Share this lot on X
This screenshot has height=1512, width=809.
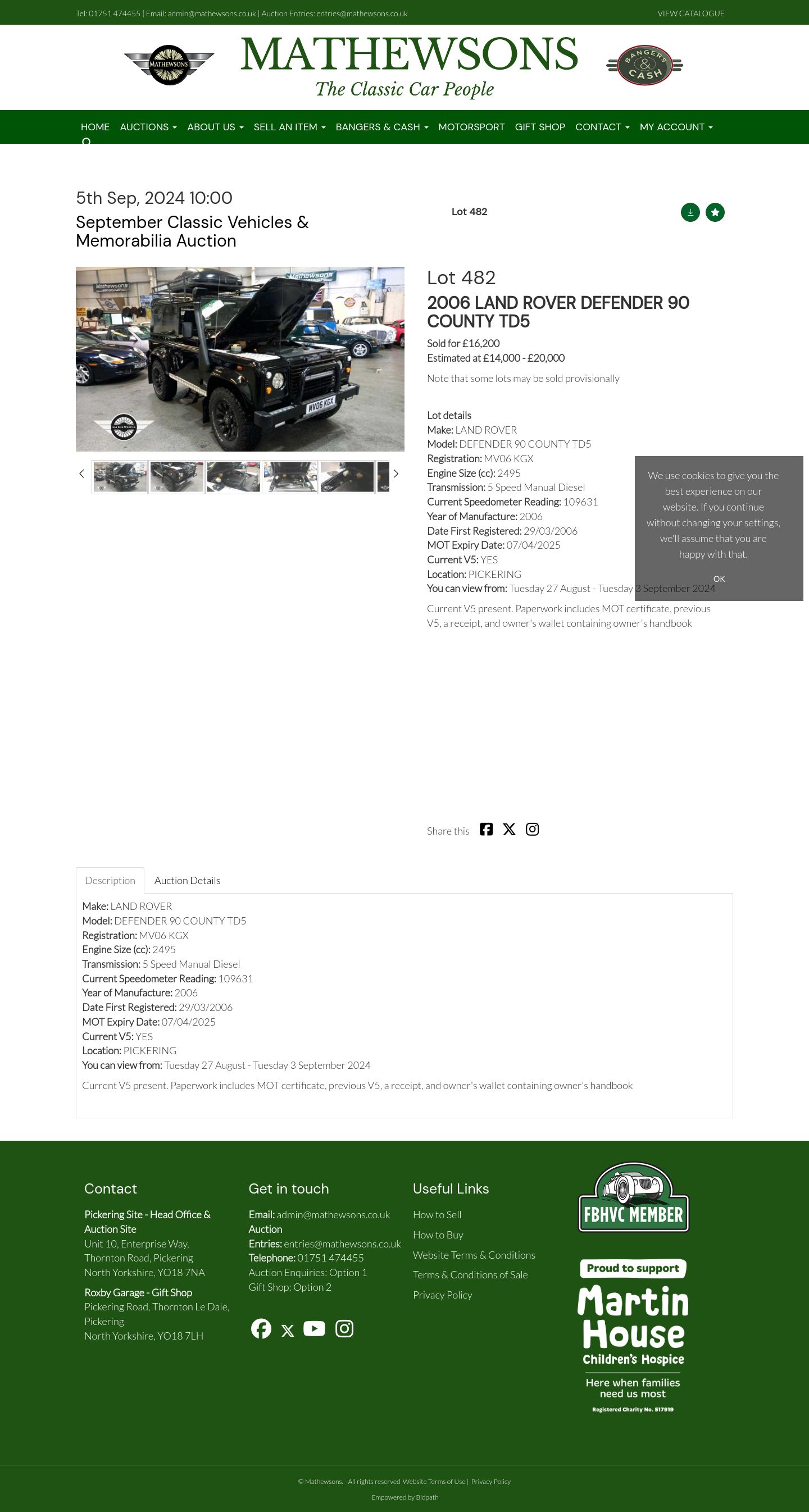coord(509,829)
